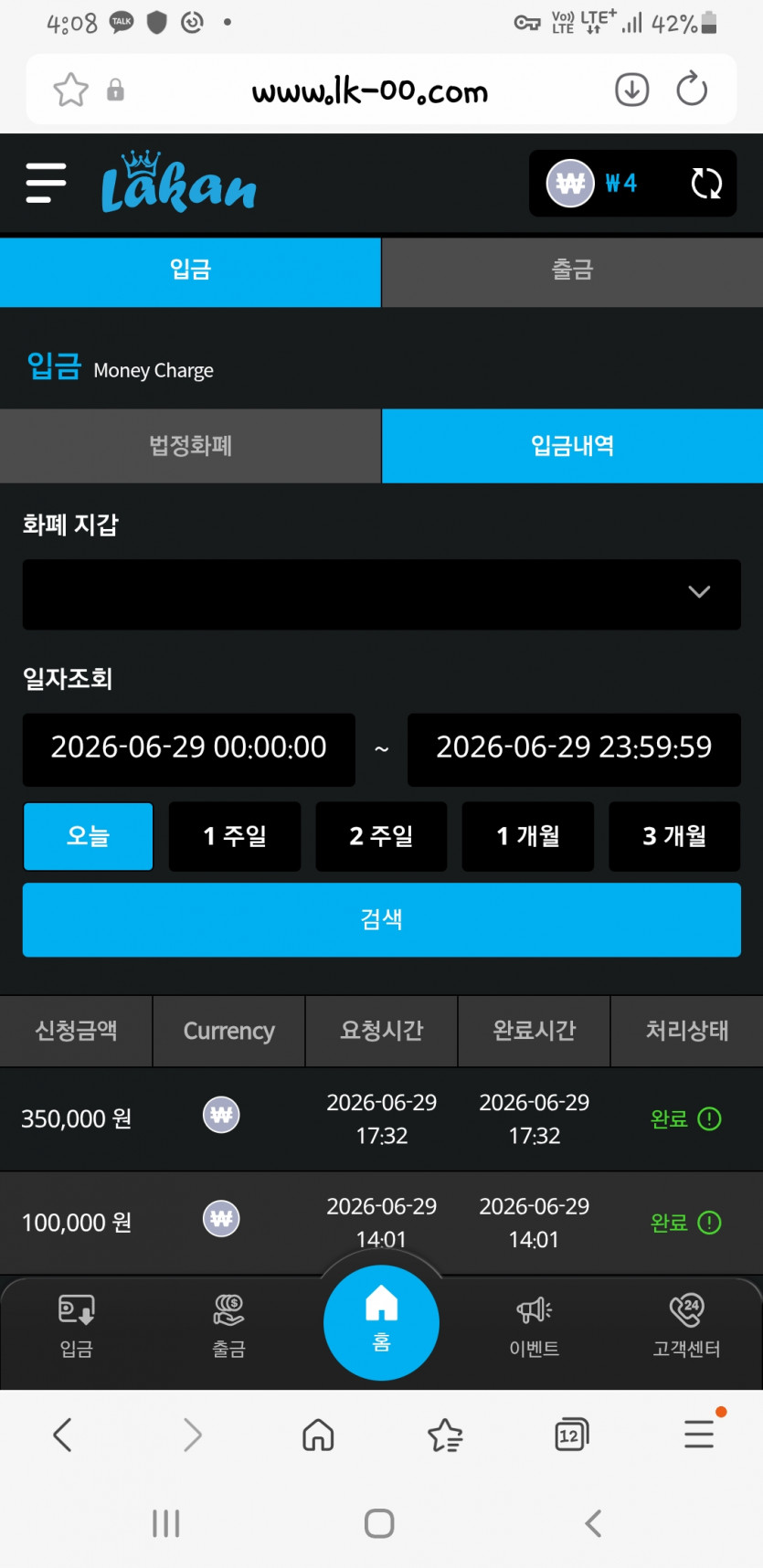
Task: Switch to the 출금 top tab
Action: [572, 270]
